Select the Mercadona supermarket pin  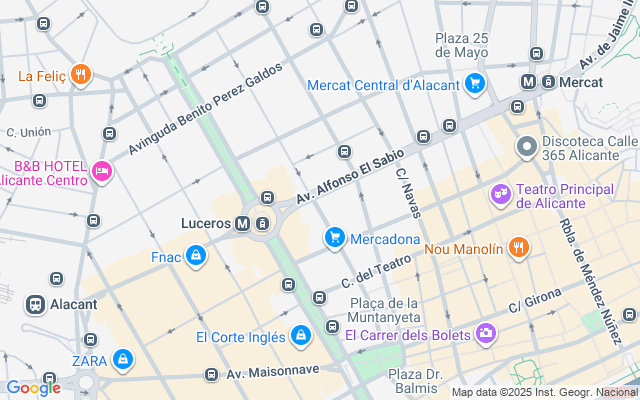click(335, 238)
